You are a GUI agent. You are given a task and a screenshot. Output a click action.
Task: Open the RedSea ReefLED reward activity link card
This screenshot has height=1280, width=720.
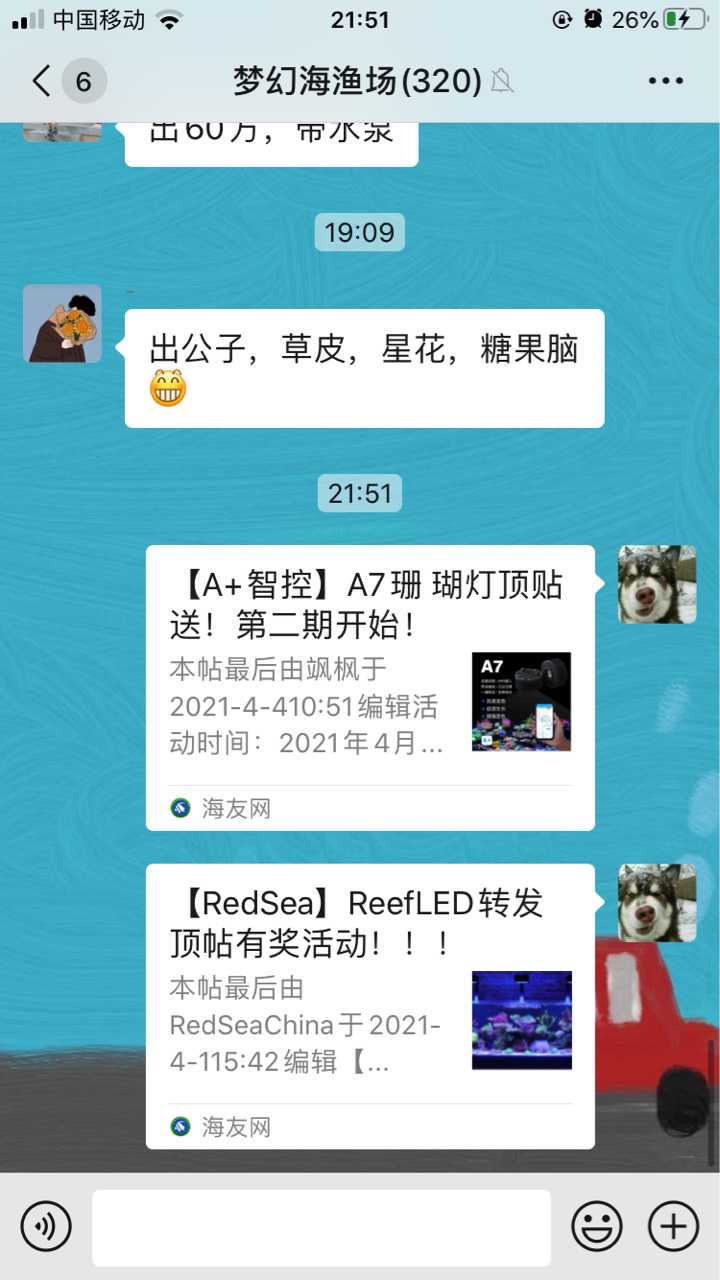click(370, 1006)
